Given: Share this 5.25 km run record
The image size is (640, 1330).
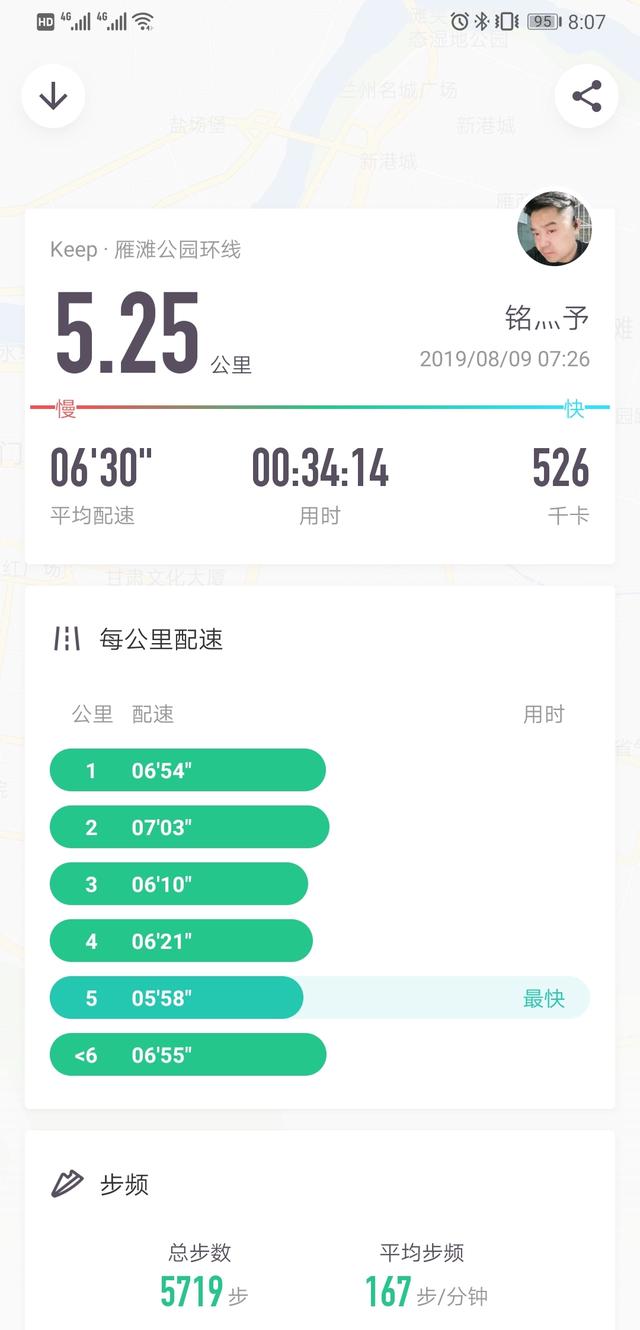Looking at the screenshot, I should click(x=586, y=96).
